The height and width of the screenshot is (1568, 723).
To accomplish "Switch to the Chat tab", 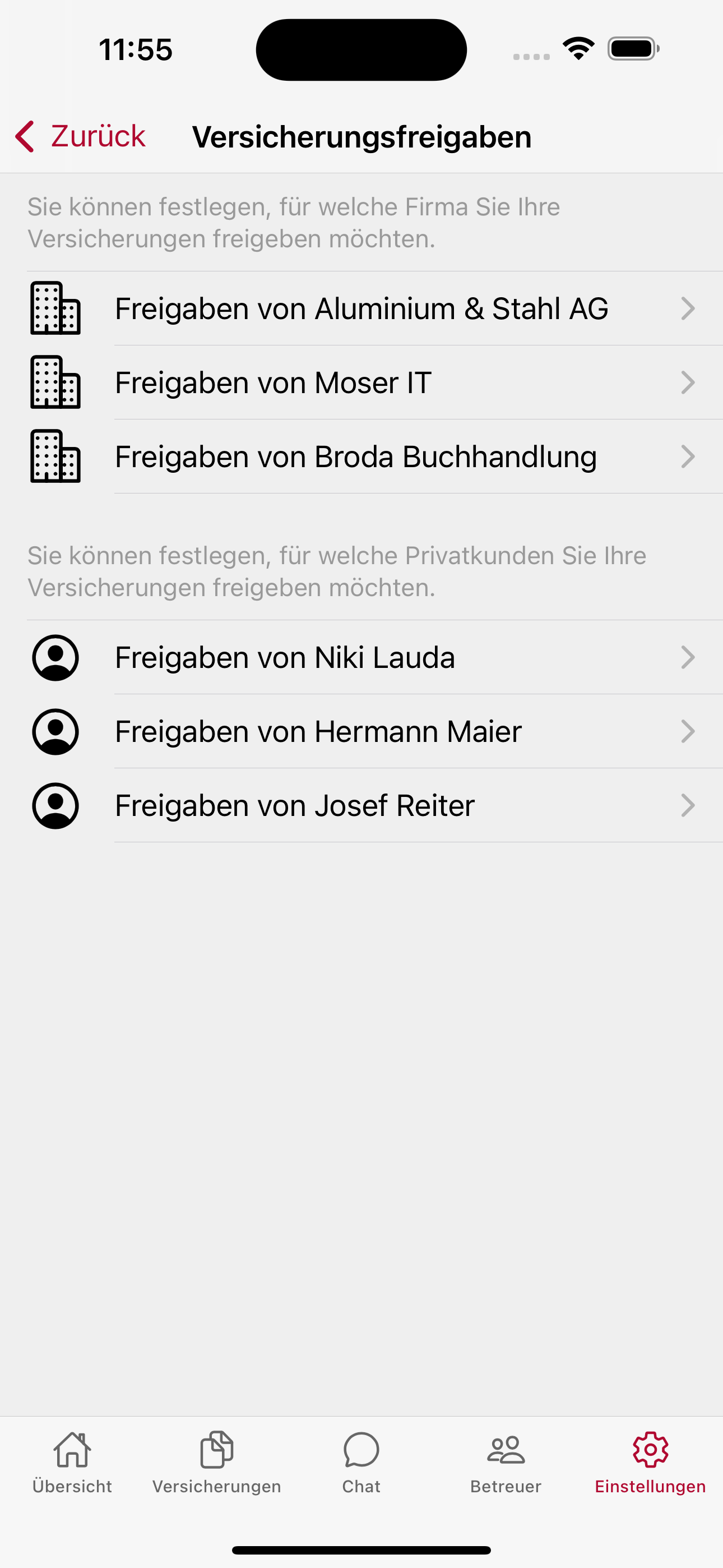I will coord(361,1463).
